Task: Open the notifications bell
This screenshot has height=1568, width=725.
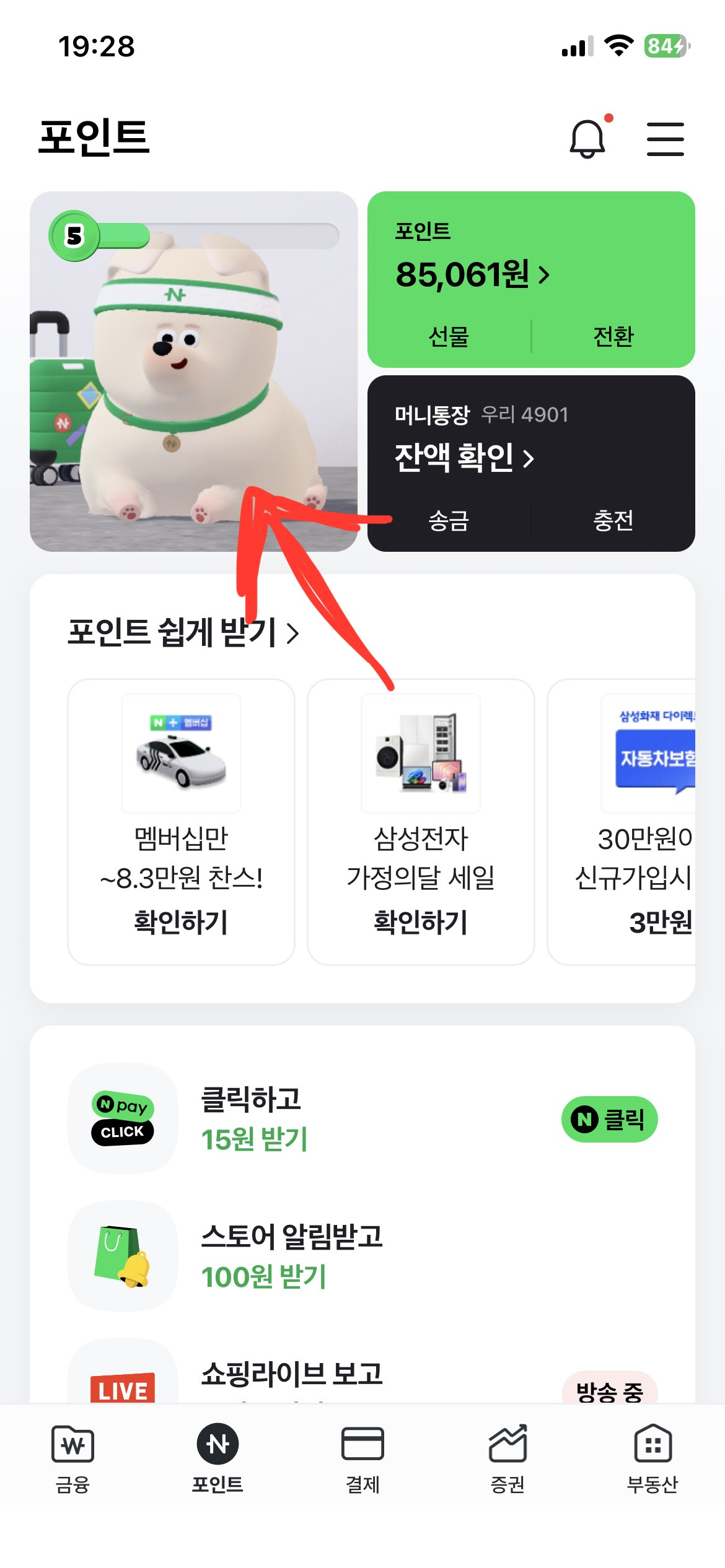Action: pyautogui.click(x=587, y=137)
